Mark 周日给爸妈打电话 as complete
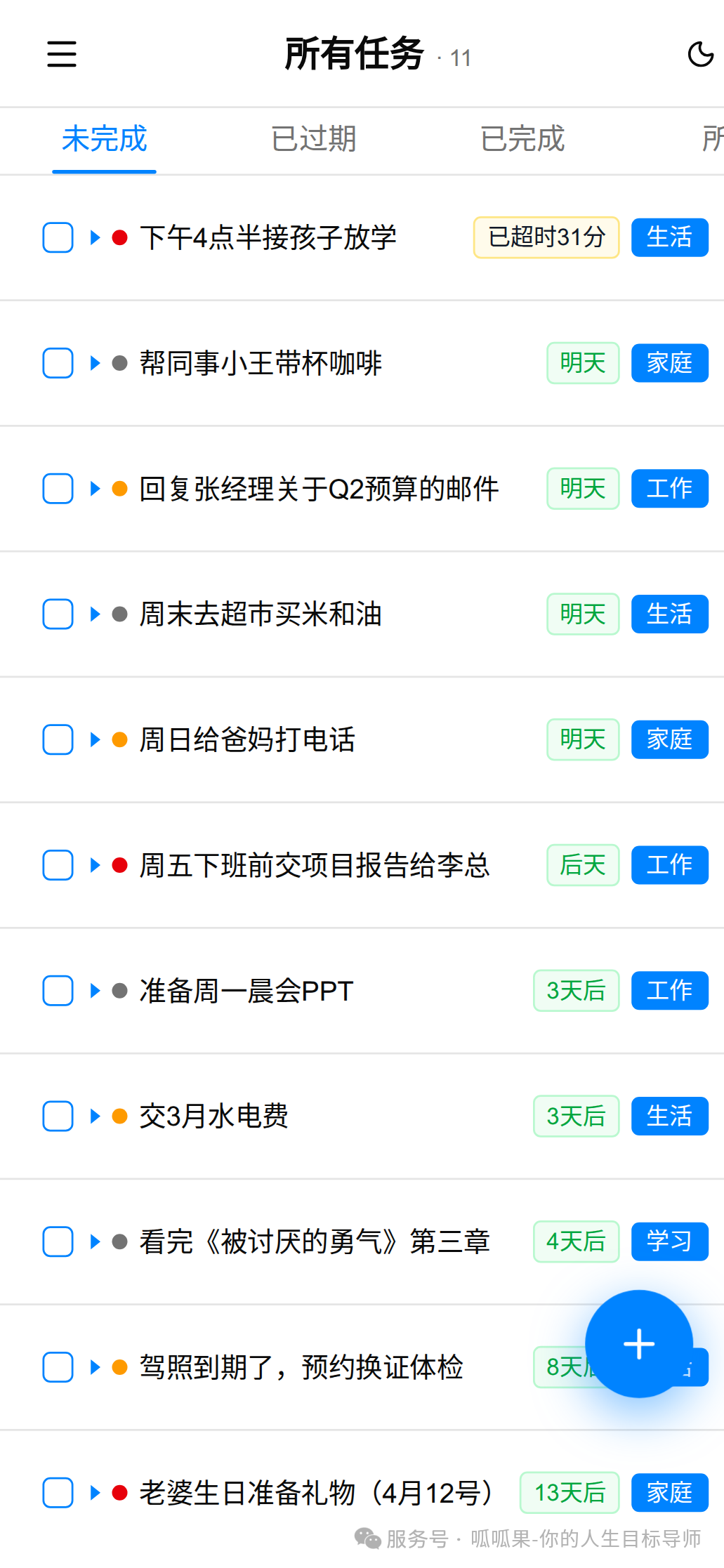This screenshot has width=724, height=1568. click(x=58, y=739)
